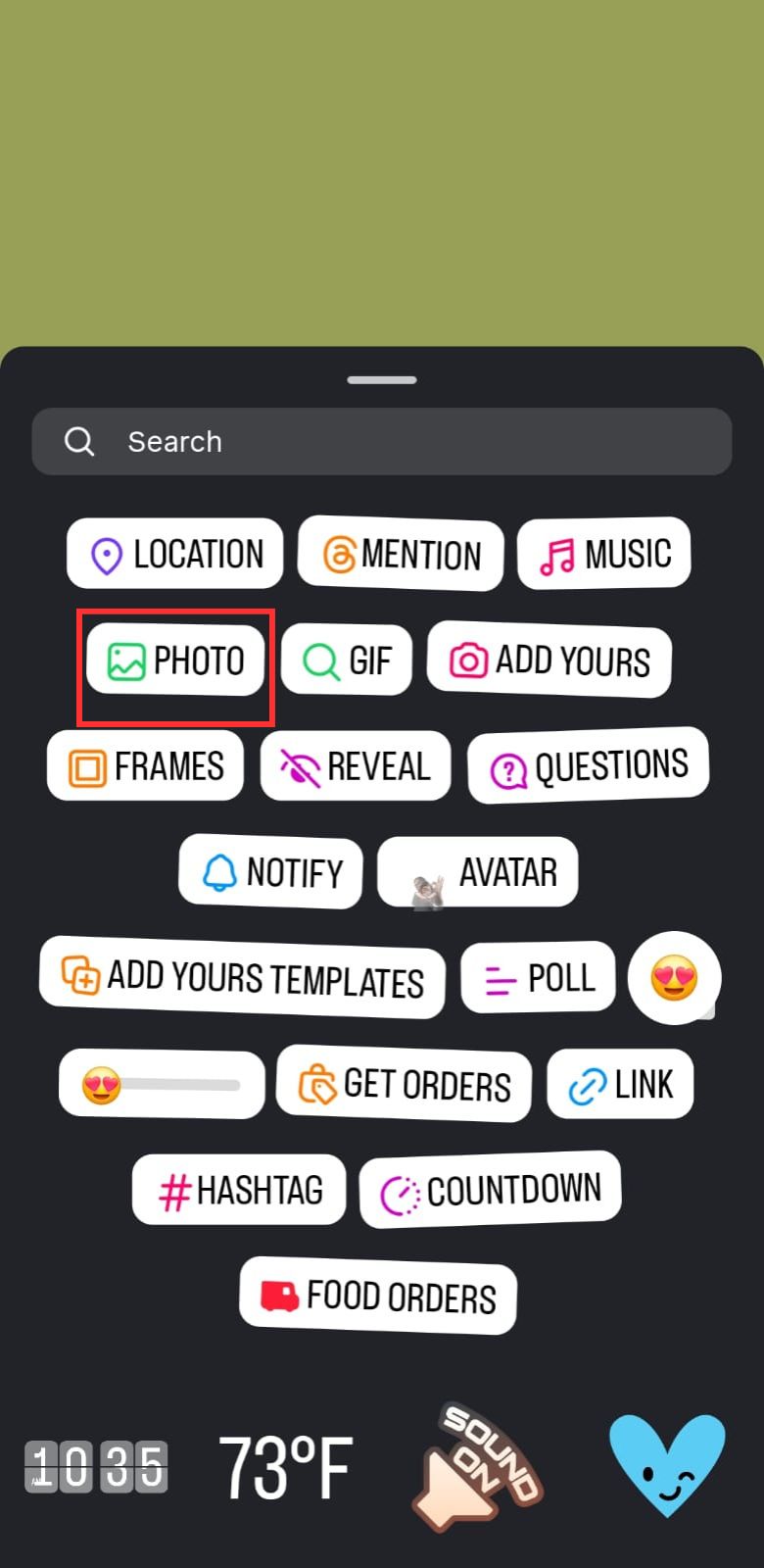Choose the Avatar sticker
This screenshot has height=1568, width=764.
(x=478, y=872)
